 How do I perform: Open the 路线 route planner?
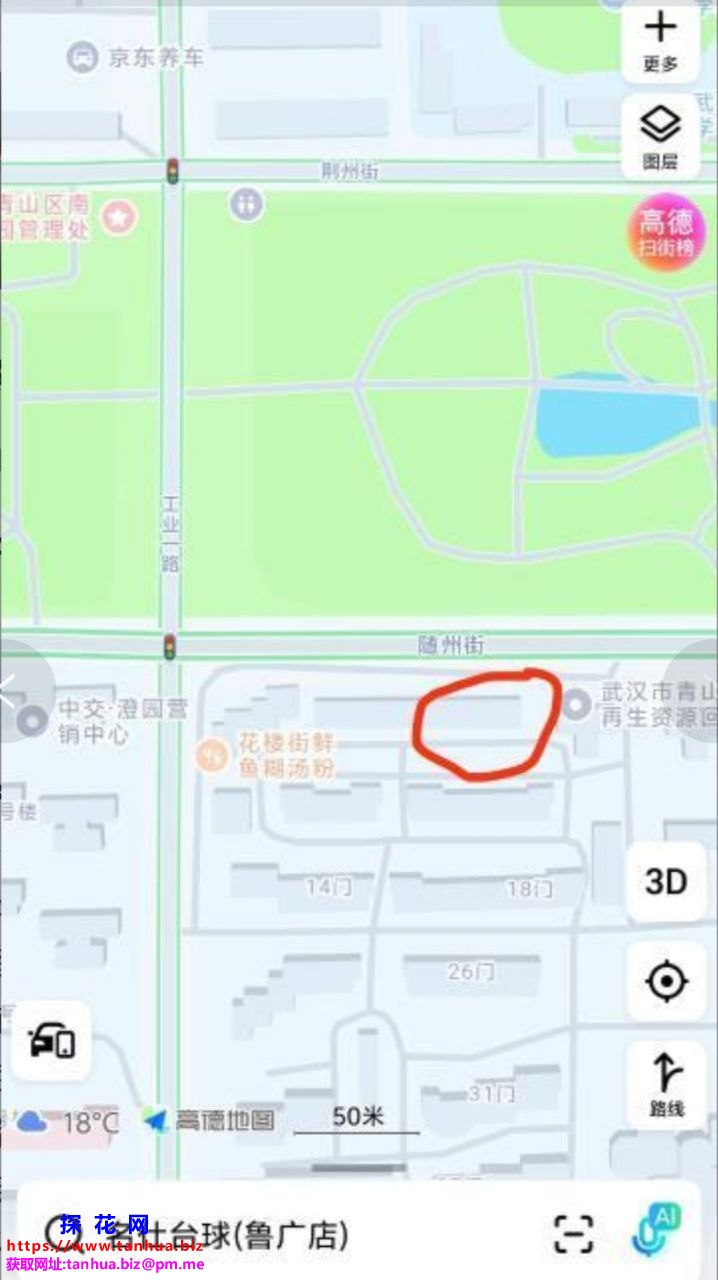666,1084
